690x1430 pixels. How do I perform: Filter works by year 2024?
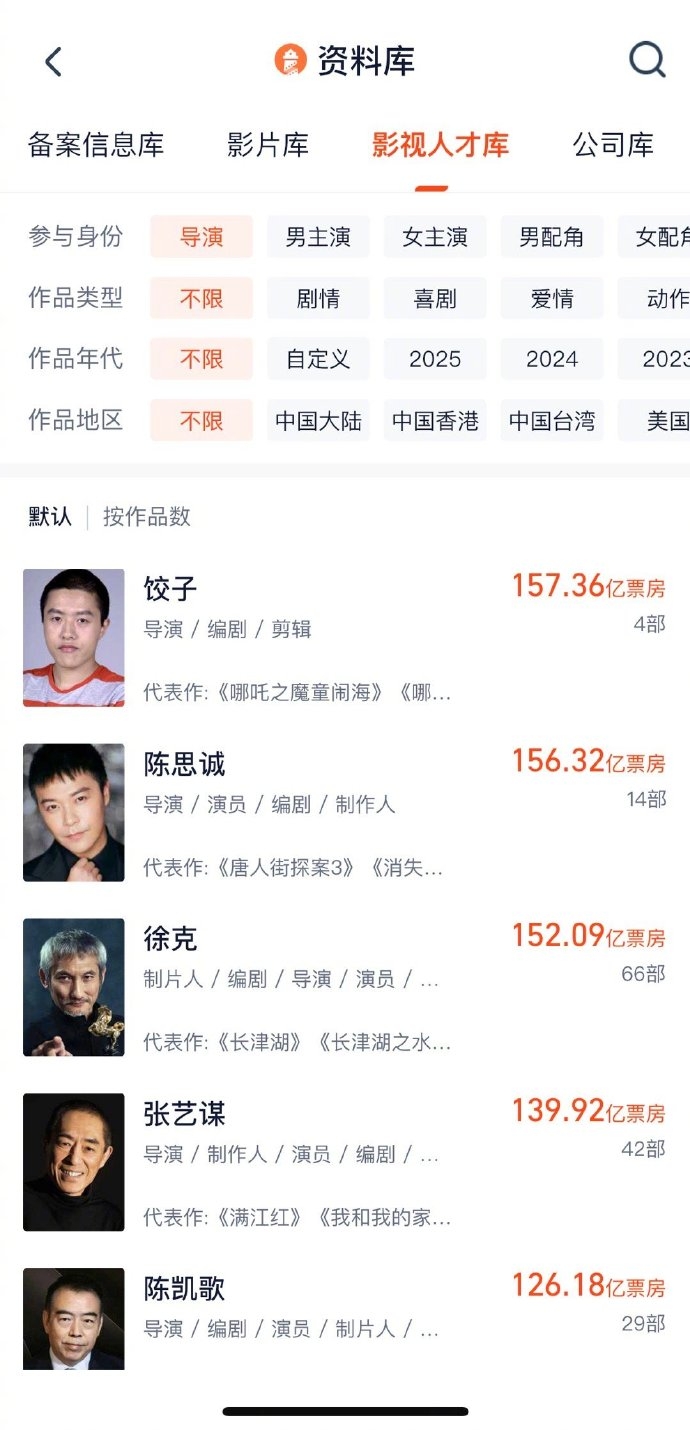click(x=551, y=359)
